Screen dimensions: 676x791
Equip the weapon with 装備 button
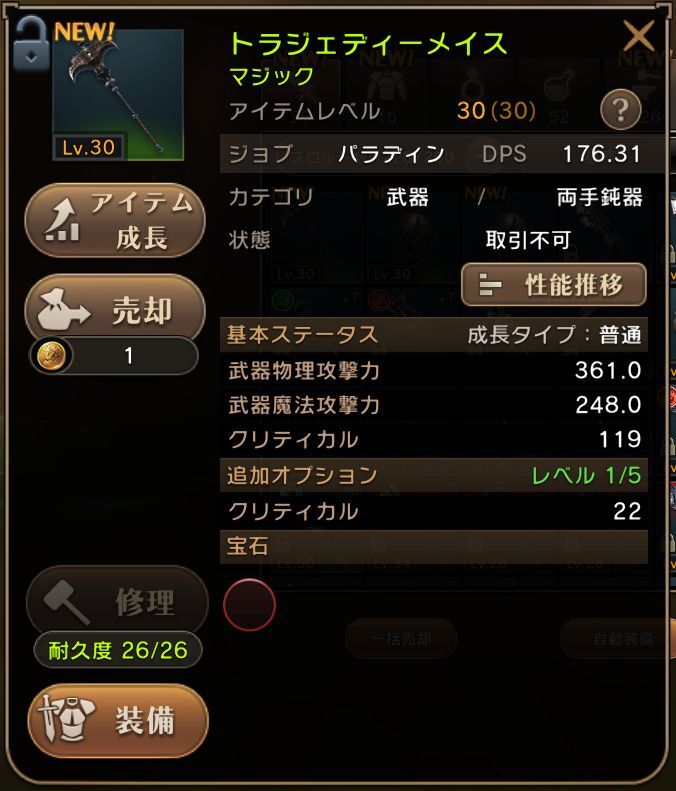(x=117, y=722)
